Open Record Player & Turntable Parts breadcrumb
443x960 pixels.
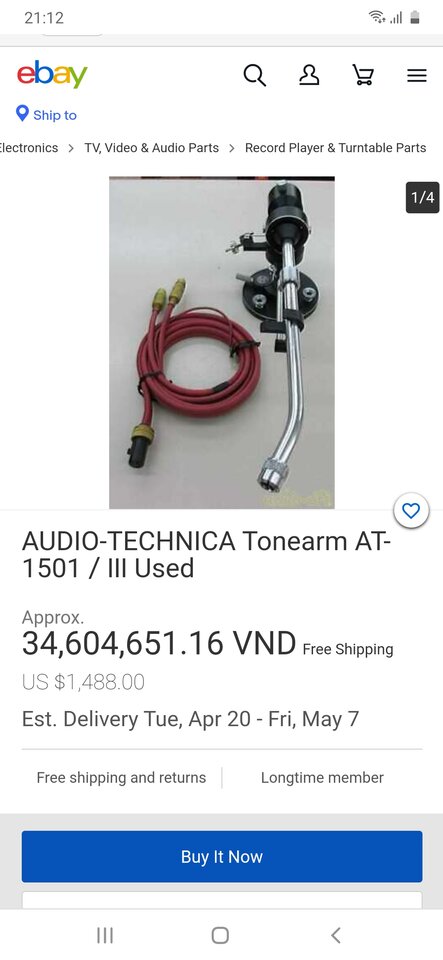tap(335, 148)
